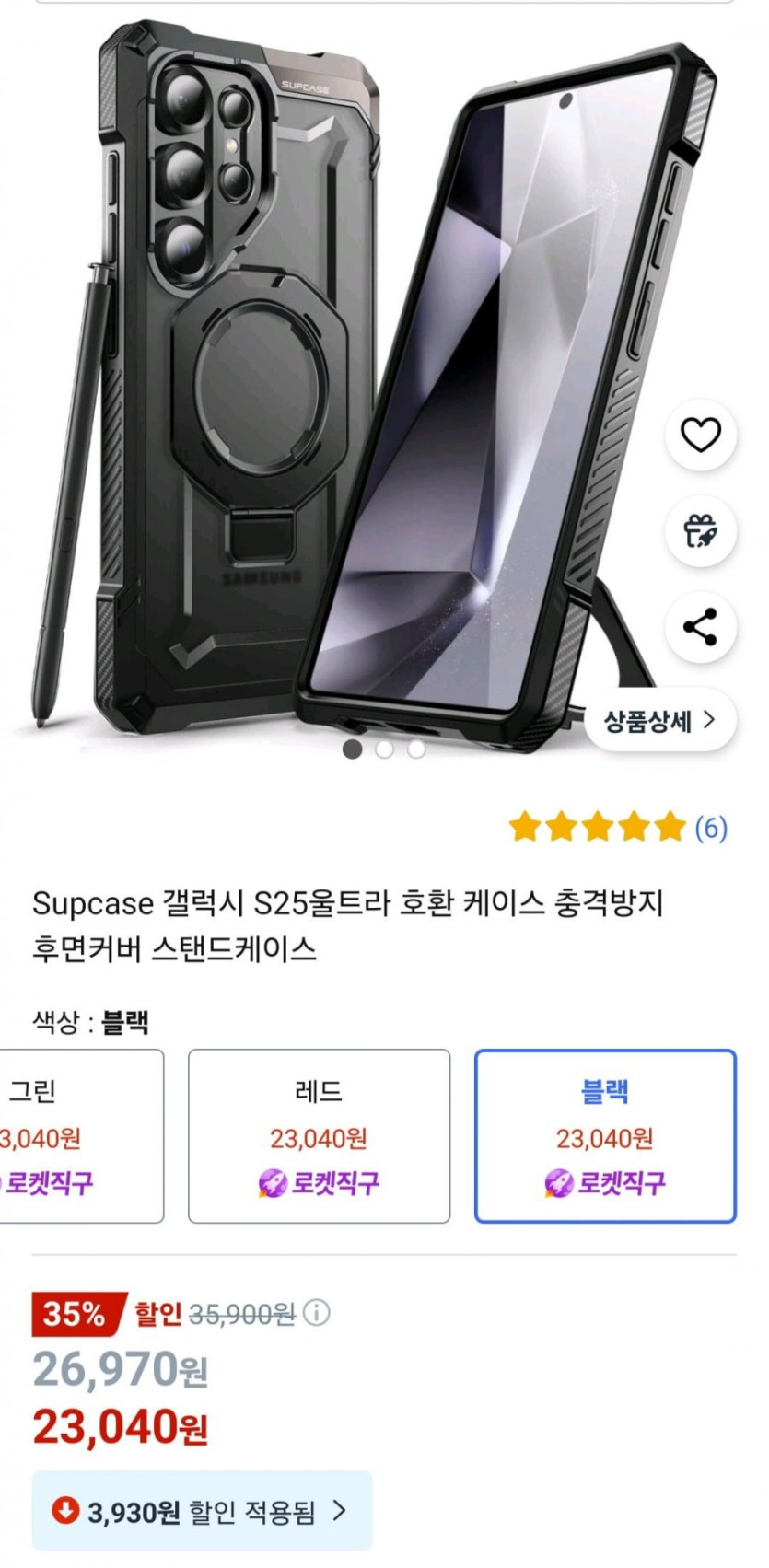Open the gift icon button
Screen dimensions: 769x1568
point(700,531)
